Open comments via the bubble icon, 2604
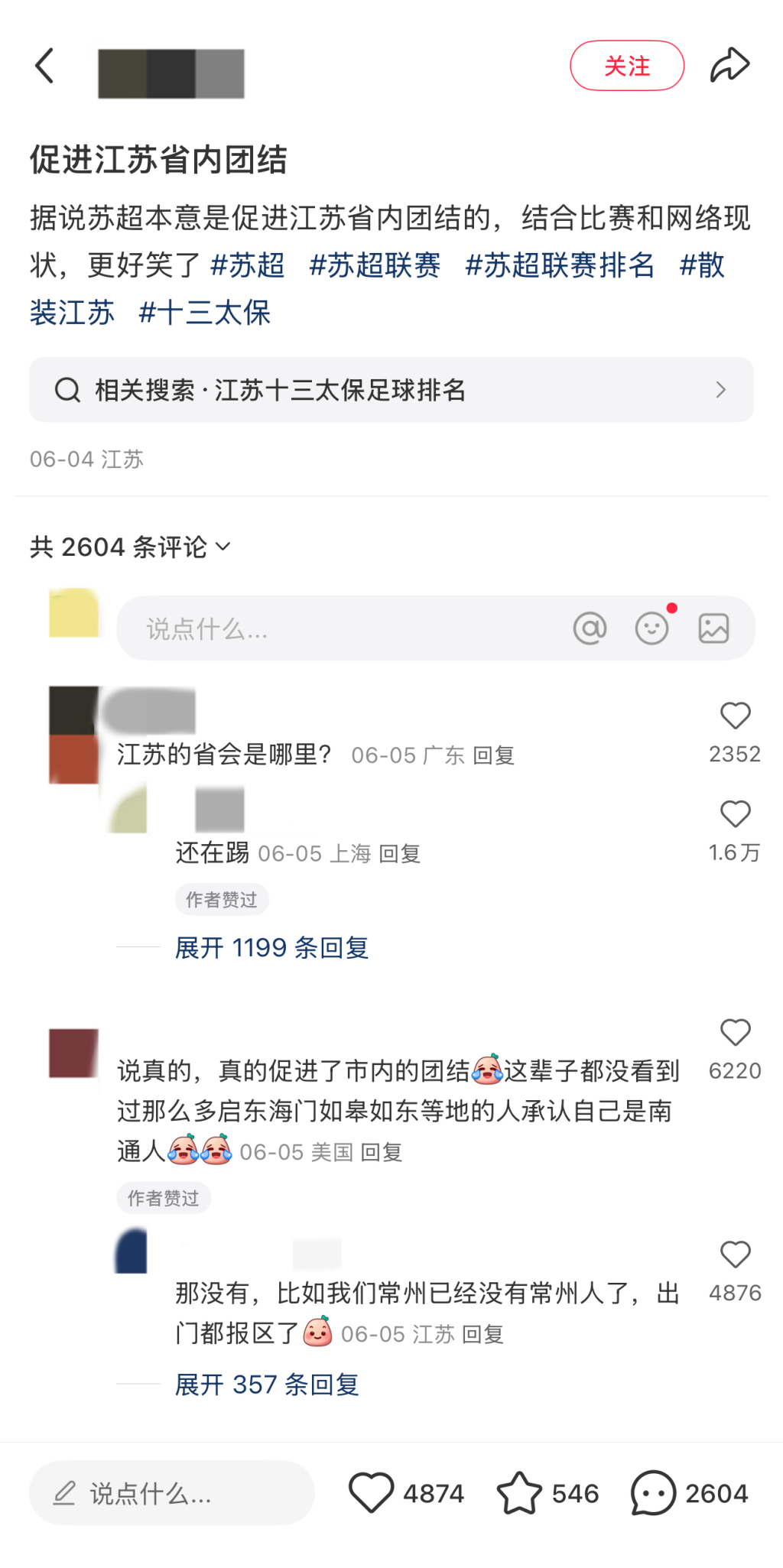The width and height of the screenshot is (783, 1568). (x=654, y=1493)
